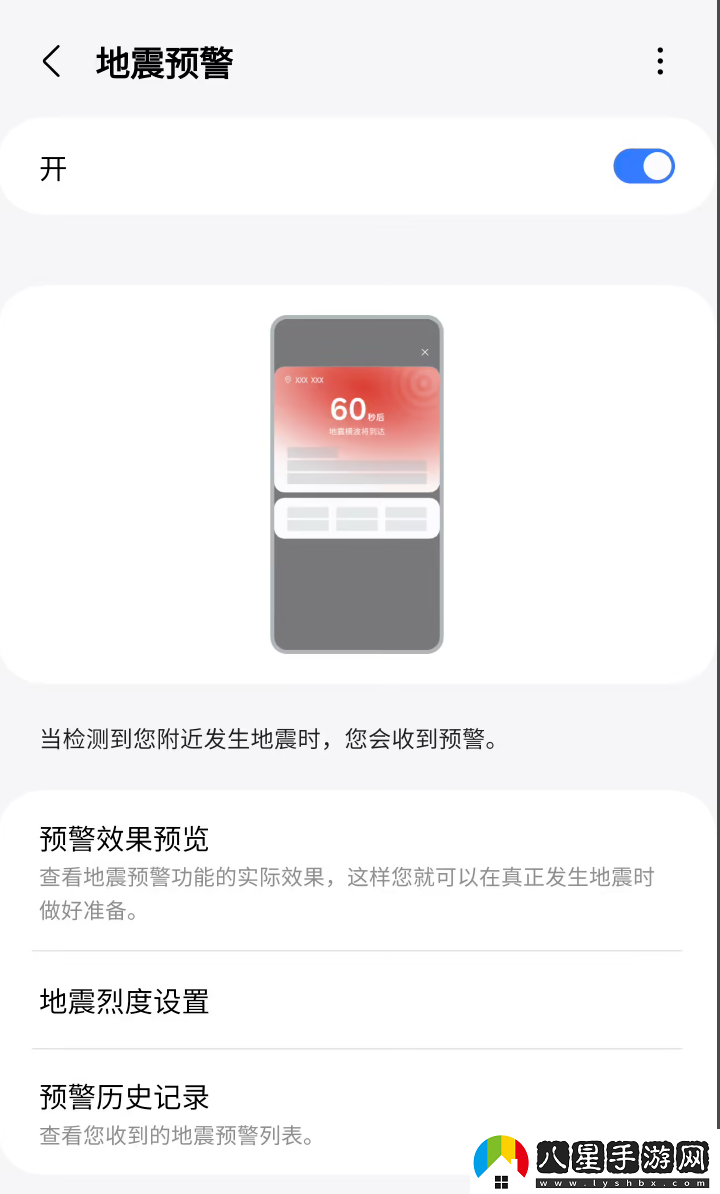This screenshot has width=720, height=1194.
Task: Go back from 地震预警 page
Action: [x=52, y=62]
